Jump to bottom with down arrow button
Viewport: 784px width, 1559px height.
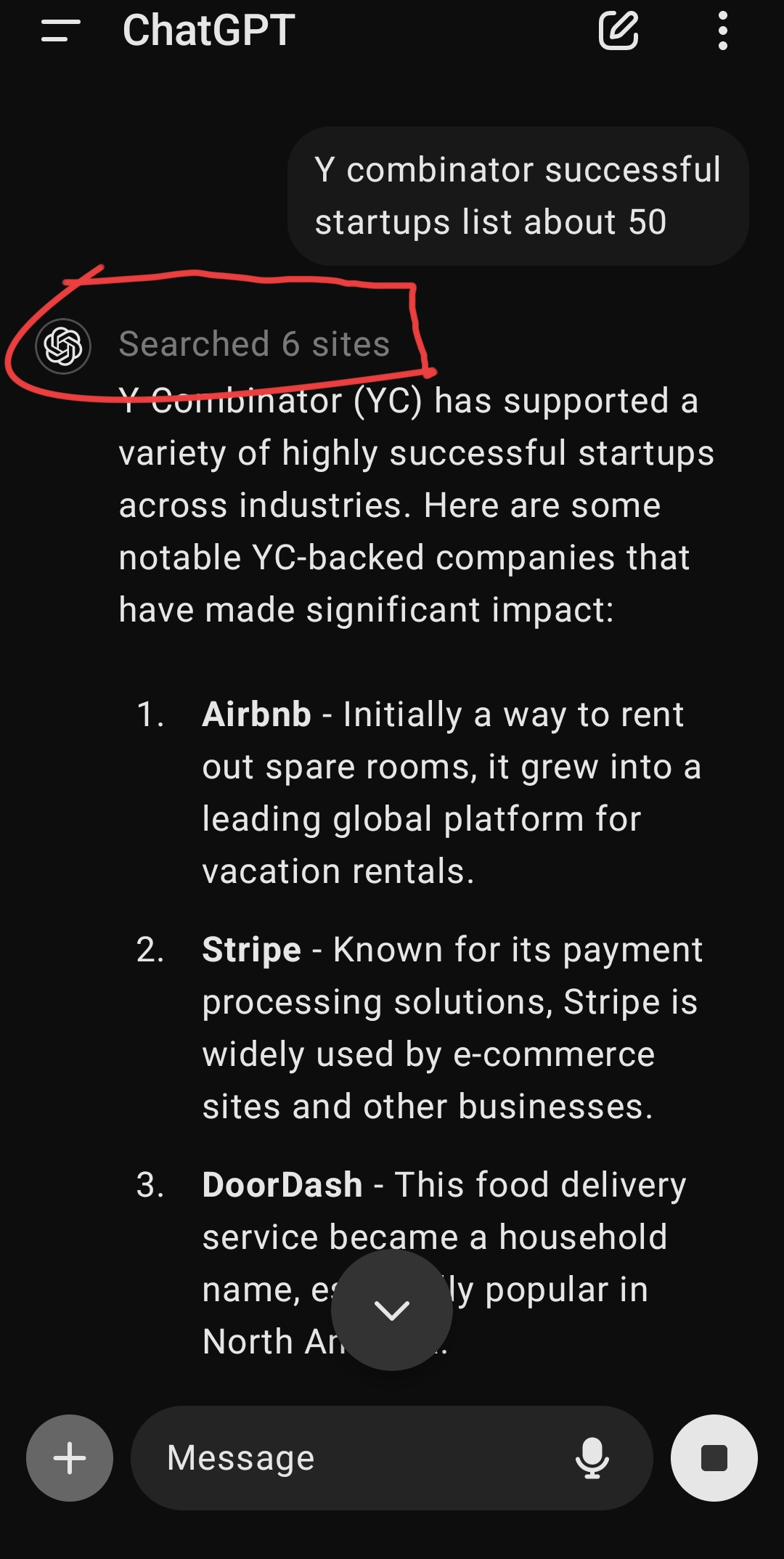[392, 1310]
